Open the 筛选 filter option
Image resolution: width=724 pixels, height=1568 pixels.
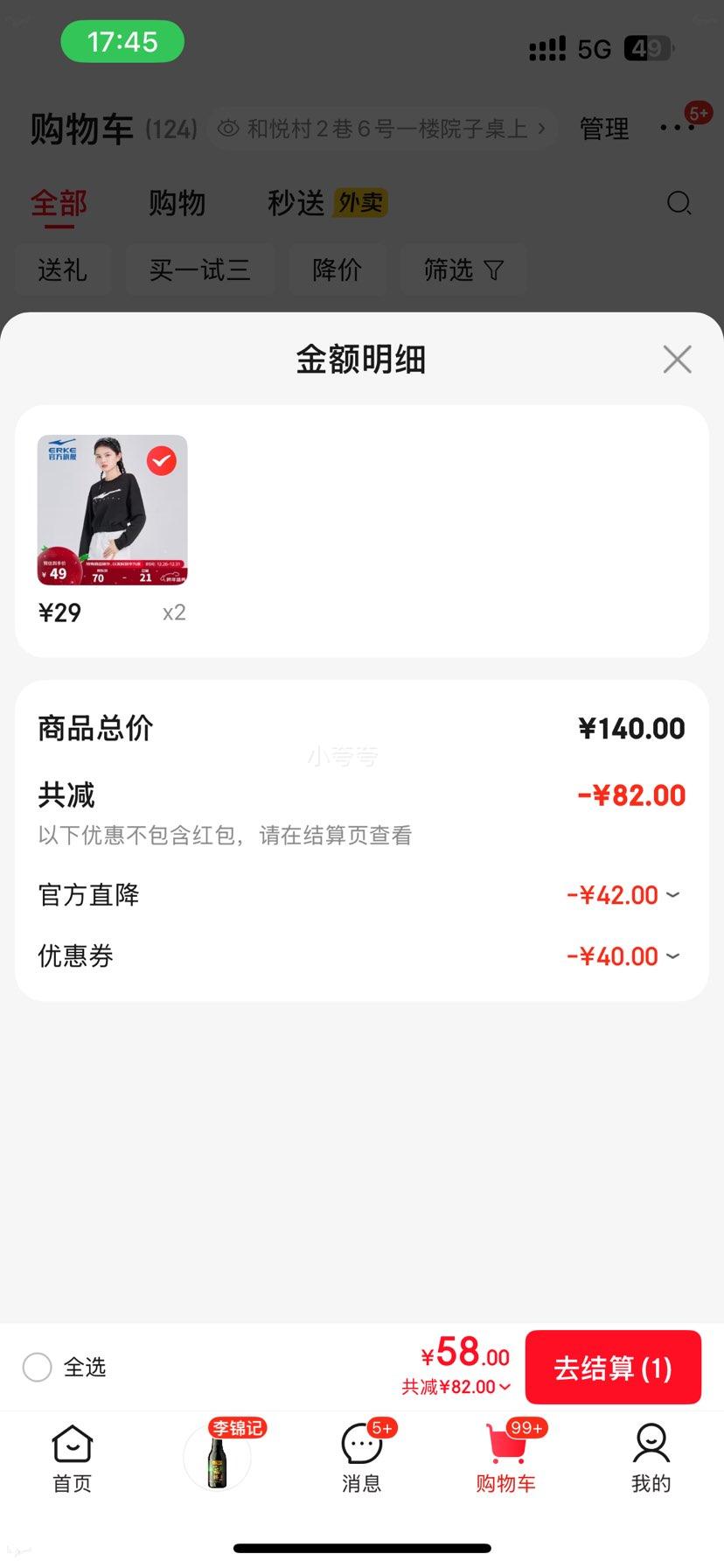(x=464, y=269)
